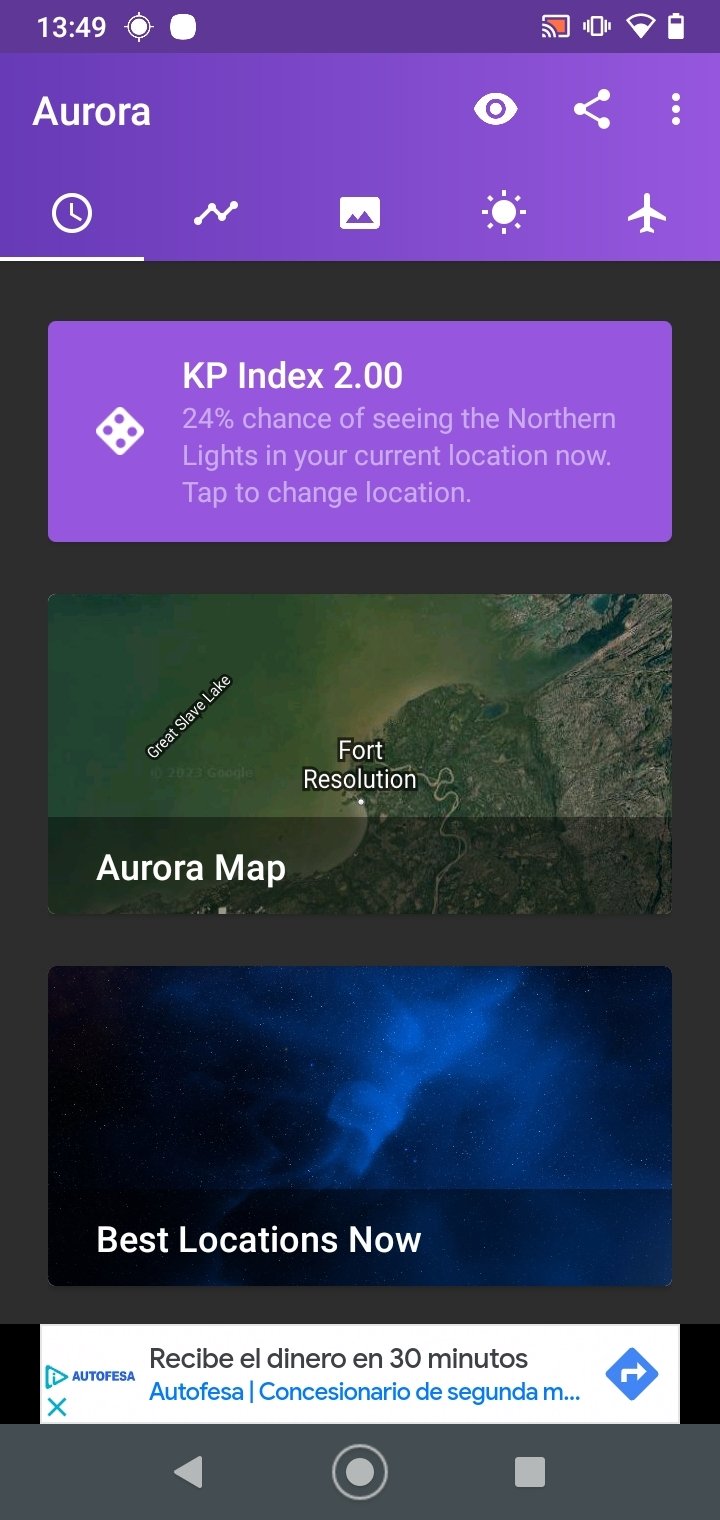Switch to the graph forecast tab
720x1520 pixels.
coord(216,213)
